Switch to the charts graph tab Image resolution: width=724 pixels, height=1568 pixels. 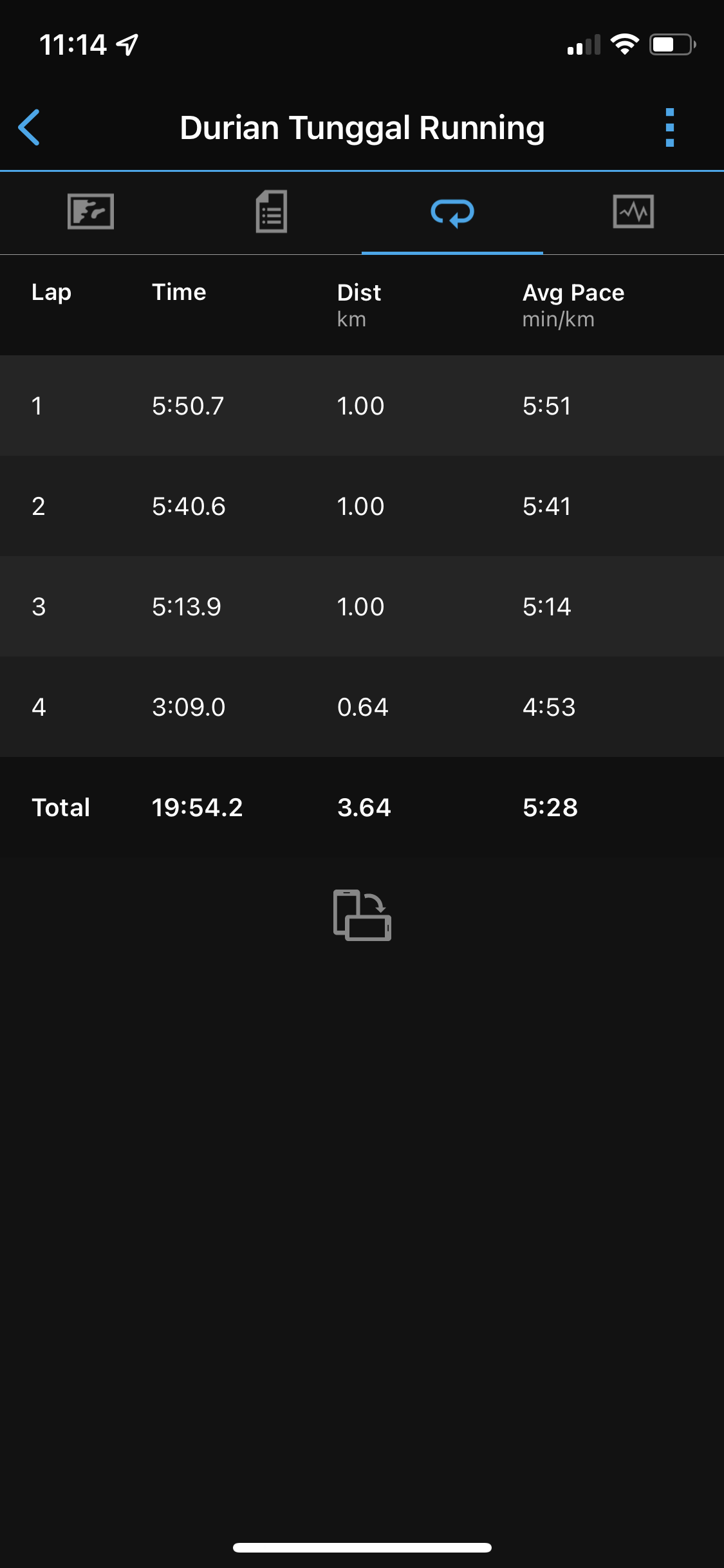(x=633, y=212)
